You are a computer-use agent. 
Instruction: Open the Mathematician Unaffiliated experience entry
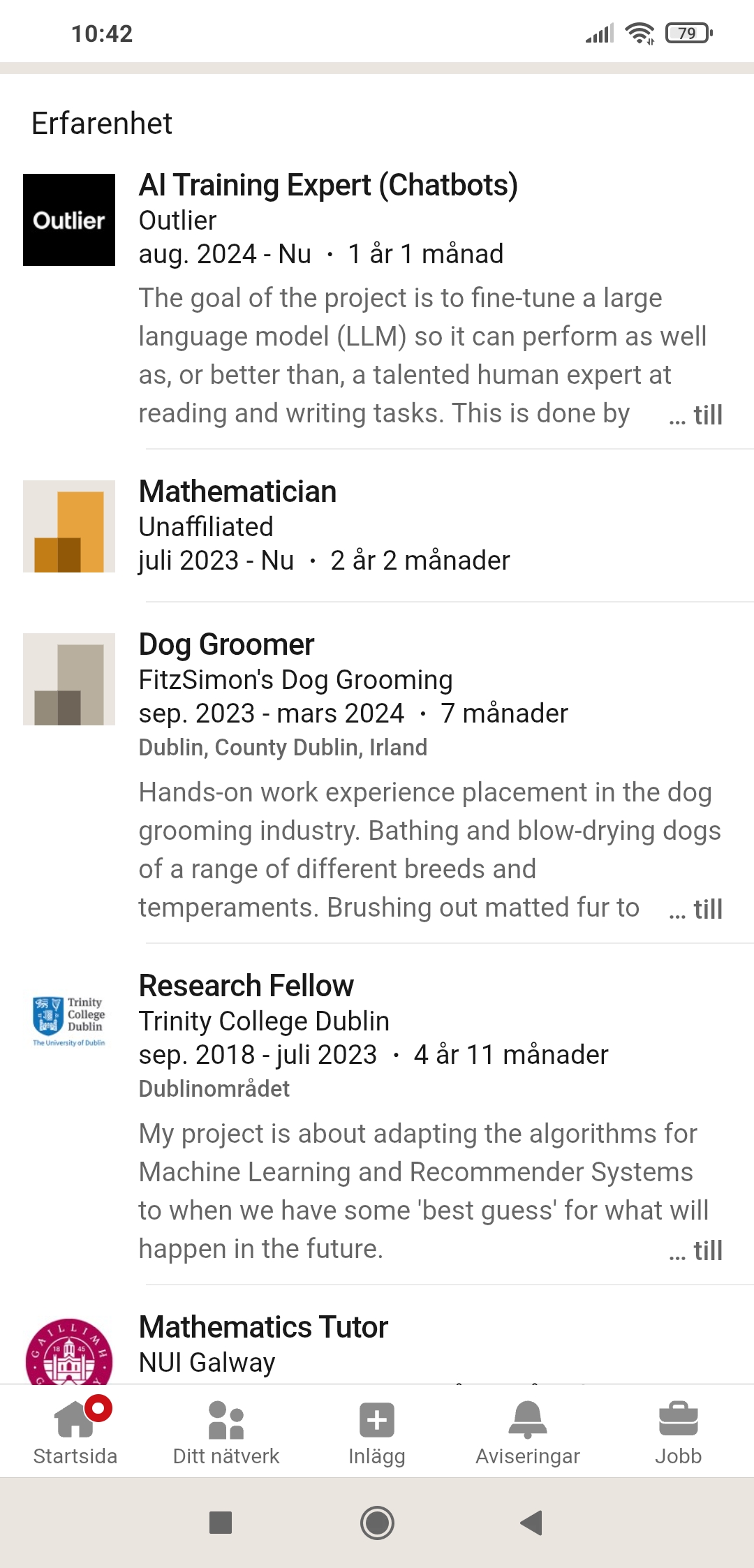pyautogui.click(x=377, y=526)
